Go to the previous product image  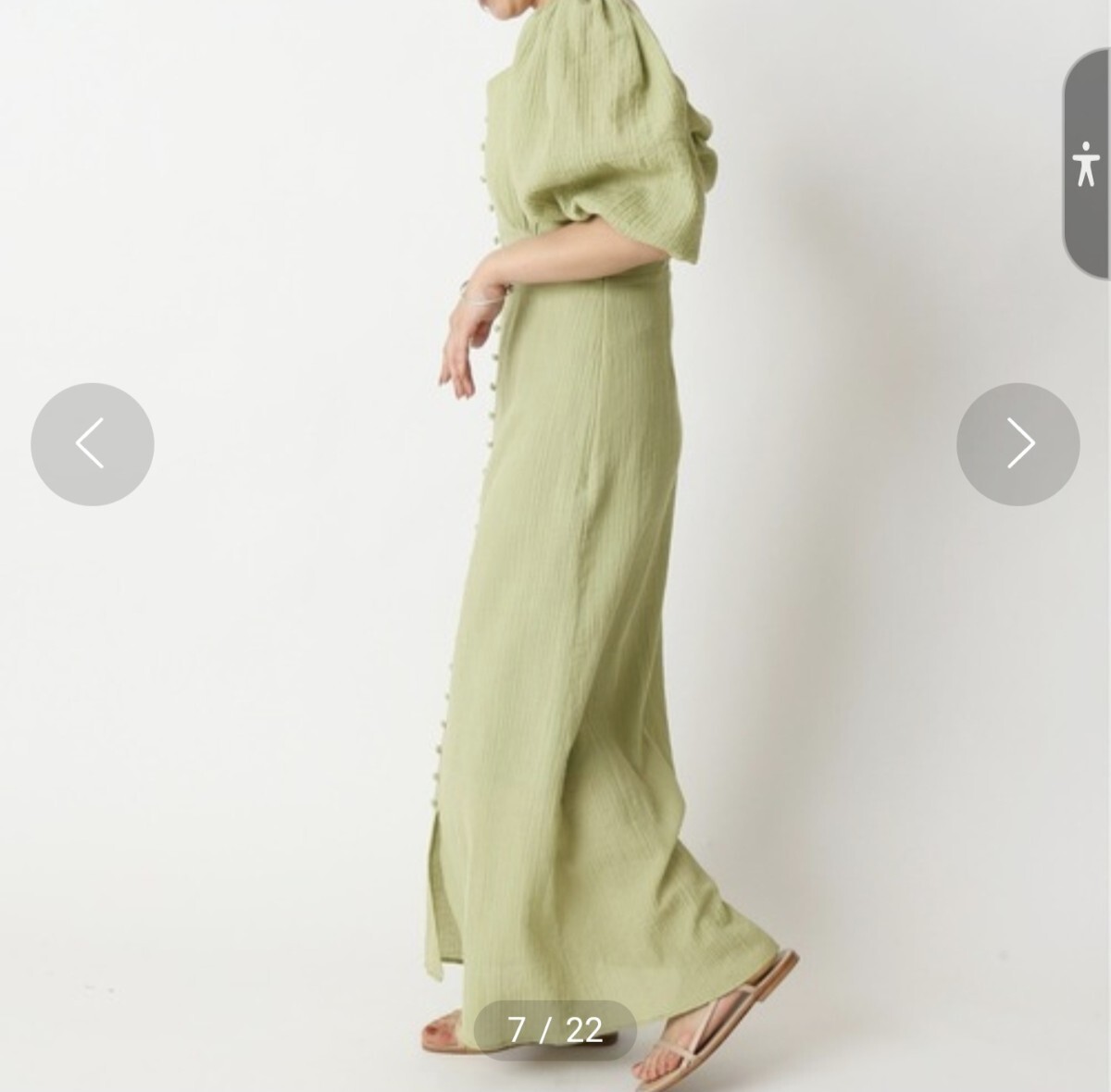pyautogui.click(x=92, y=444)
